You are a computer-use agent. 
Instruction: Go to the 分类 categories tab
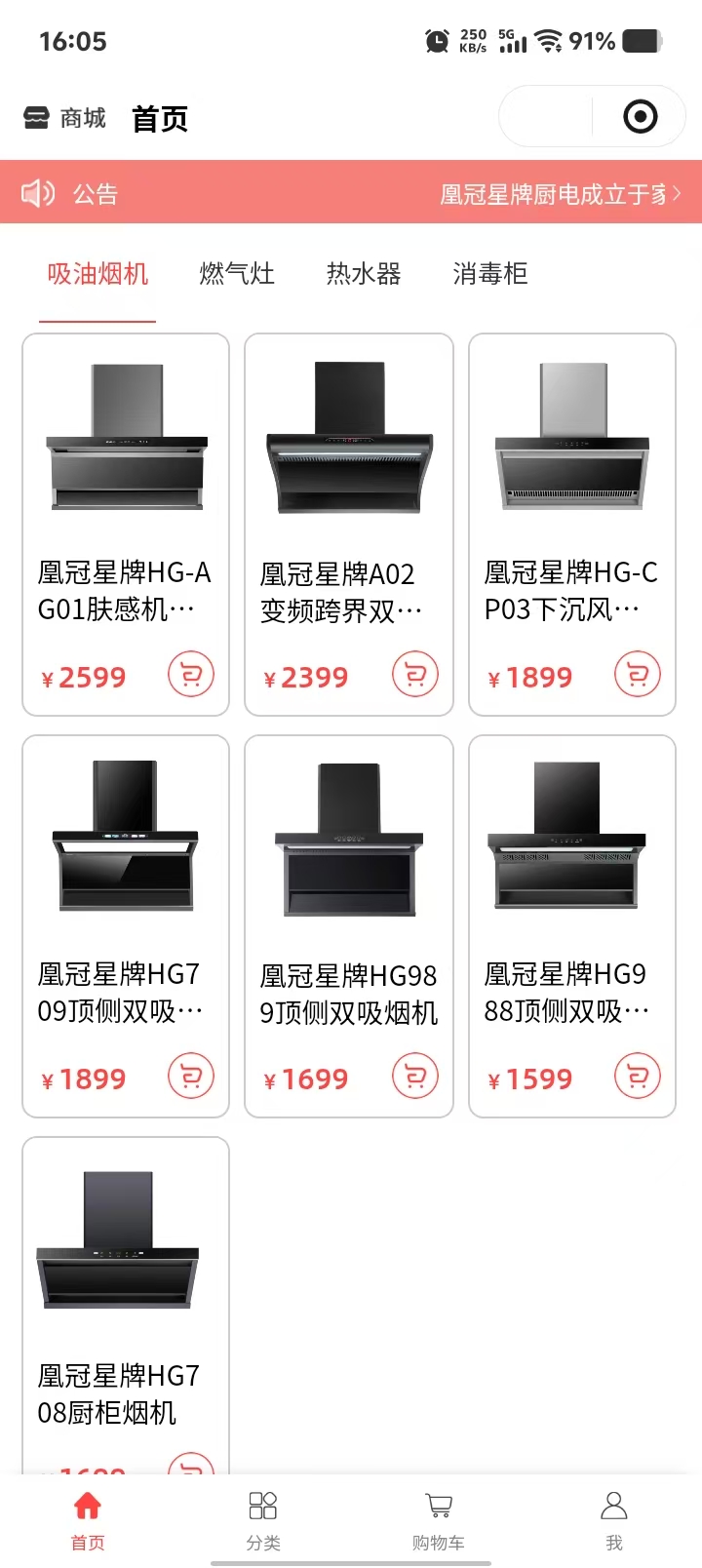point(263,1519)
